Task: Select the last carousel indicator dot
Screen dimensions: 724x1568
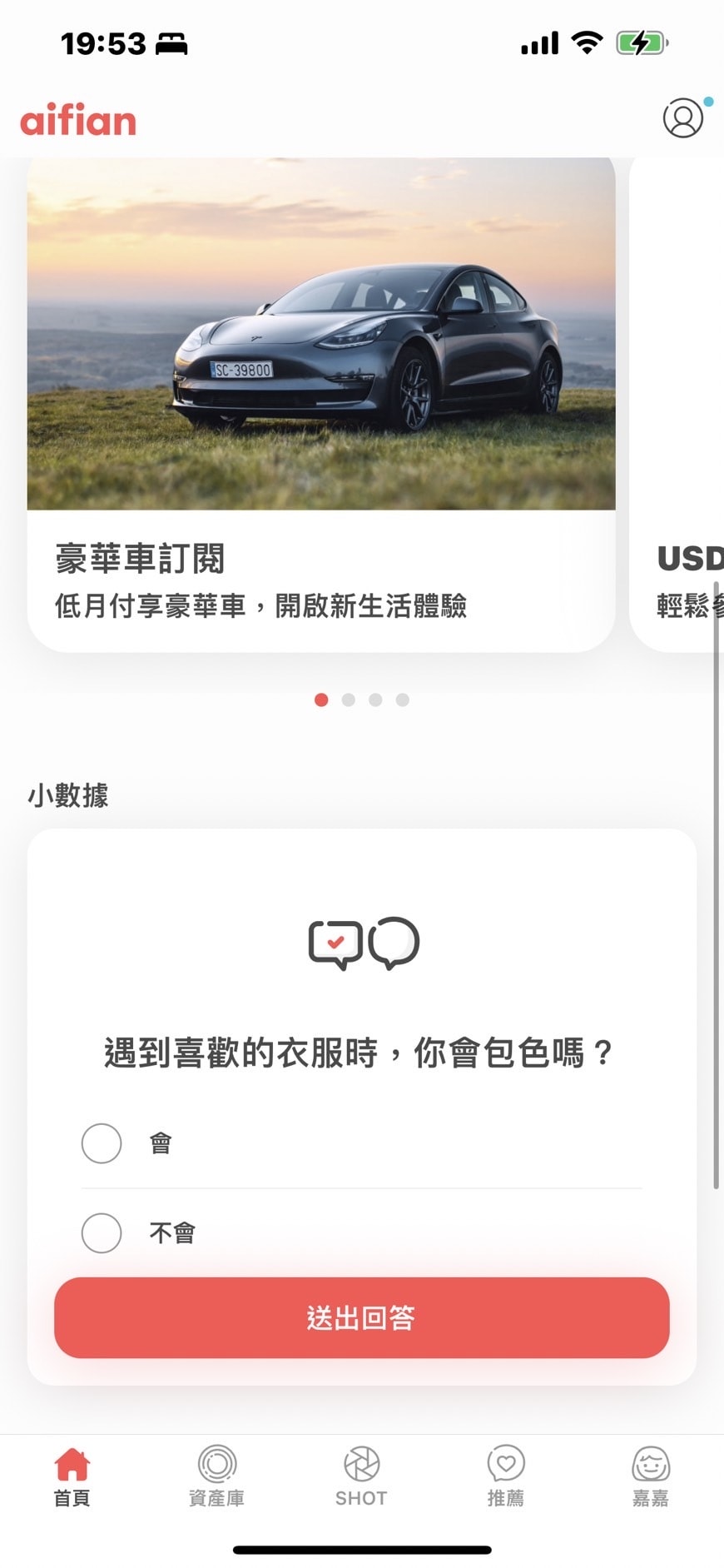Action: click(x=404, y=699)
